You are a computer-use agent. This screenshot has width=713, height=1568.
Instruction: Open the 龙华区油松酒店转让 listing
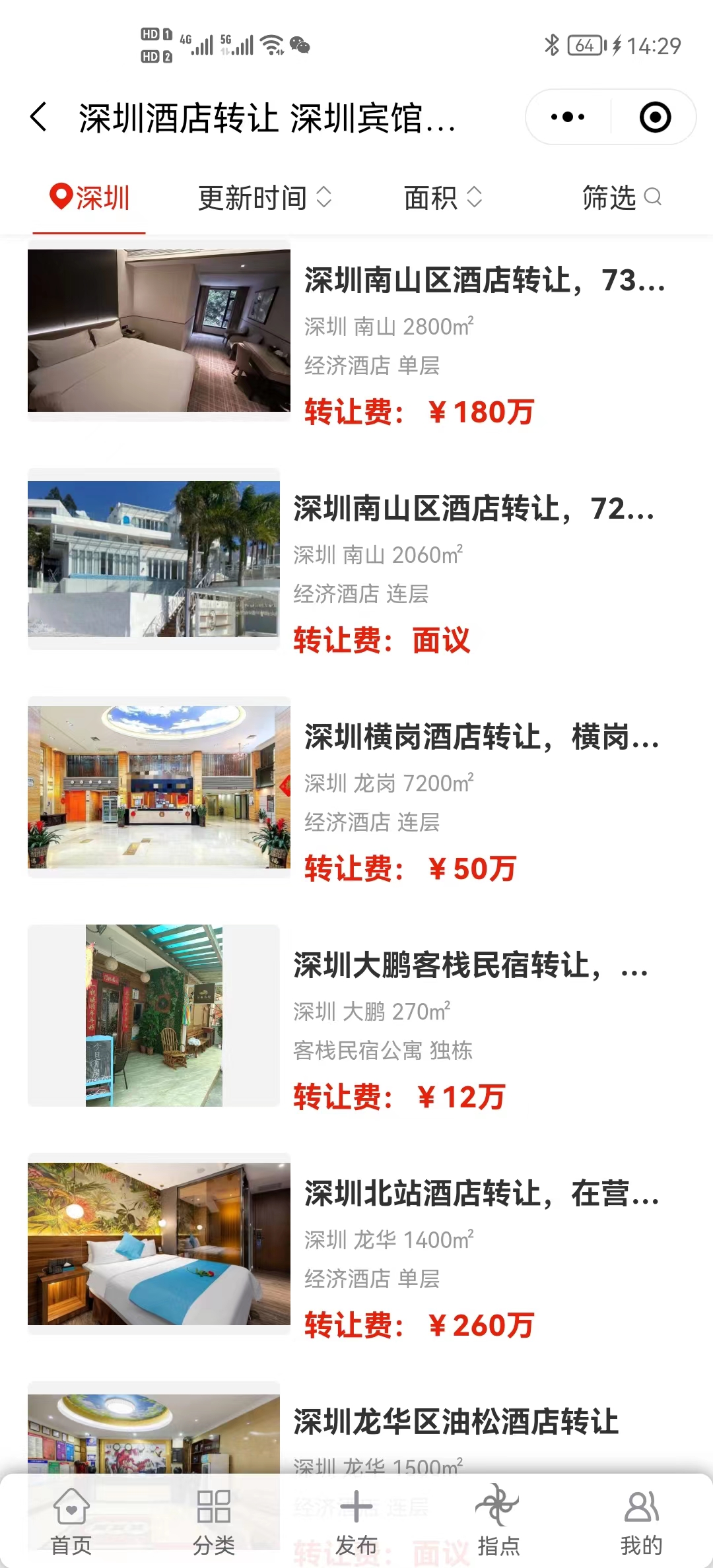pyautogui.click(x=456, y=1421)
